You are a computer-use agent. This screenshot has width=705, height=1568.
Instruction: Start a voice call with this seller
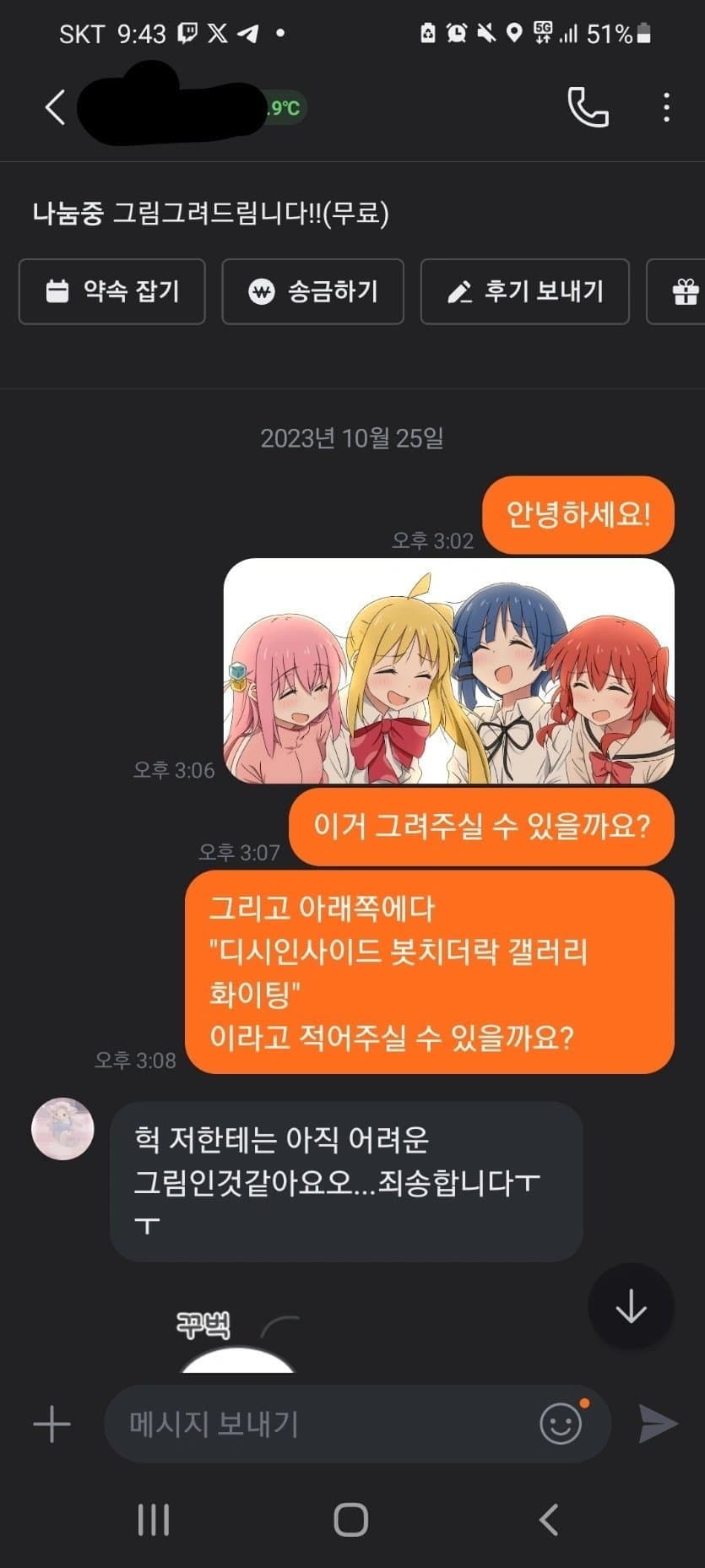pos(588,107)
